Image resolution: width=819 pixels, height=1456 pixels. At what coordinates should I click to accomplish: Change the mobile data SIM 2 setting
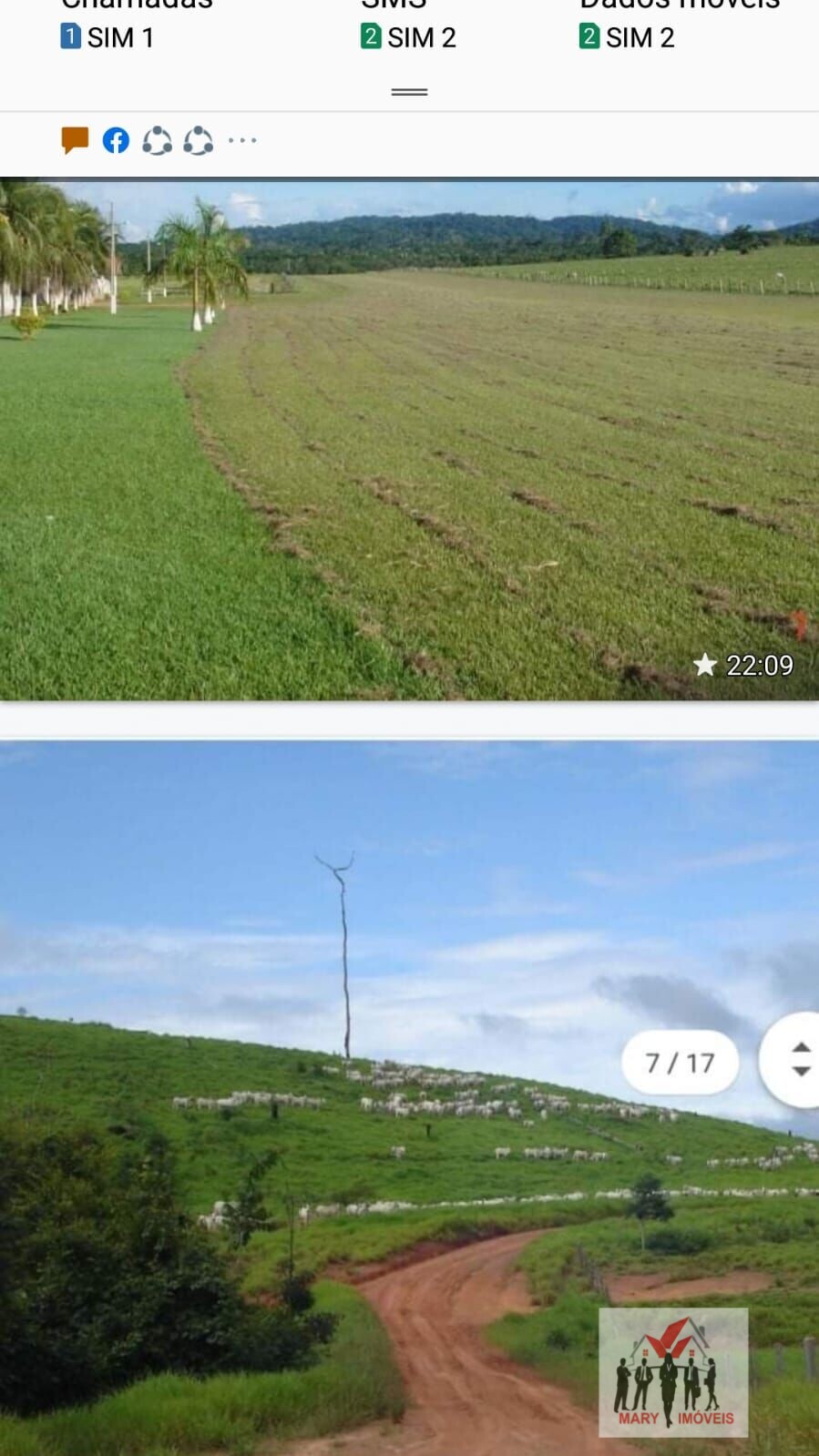pos(627,37)
